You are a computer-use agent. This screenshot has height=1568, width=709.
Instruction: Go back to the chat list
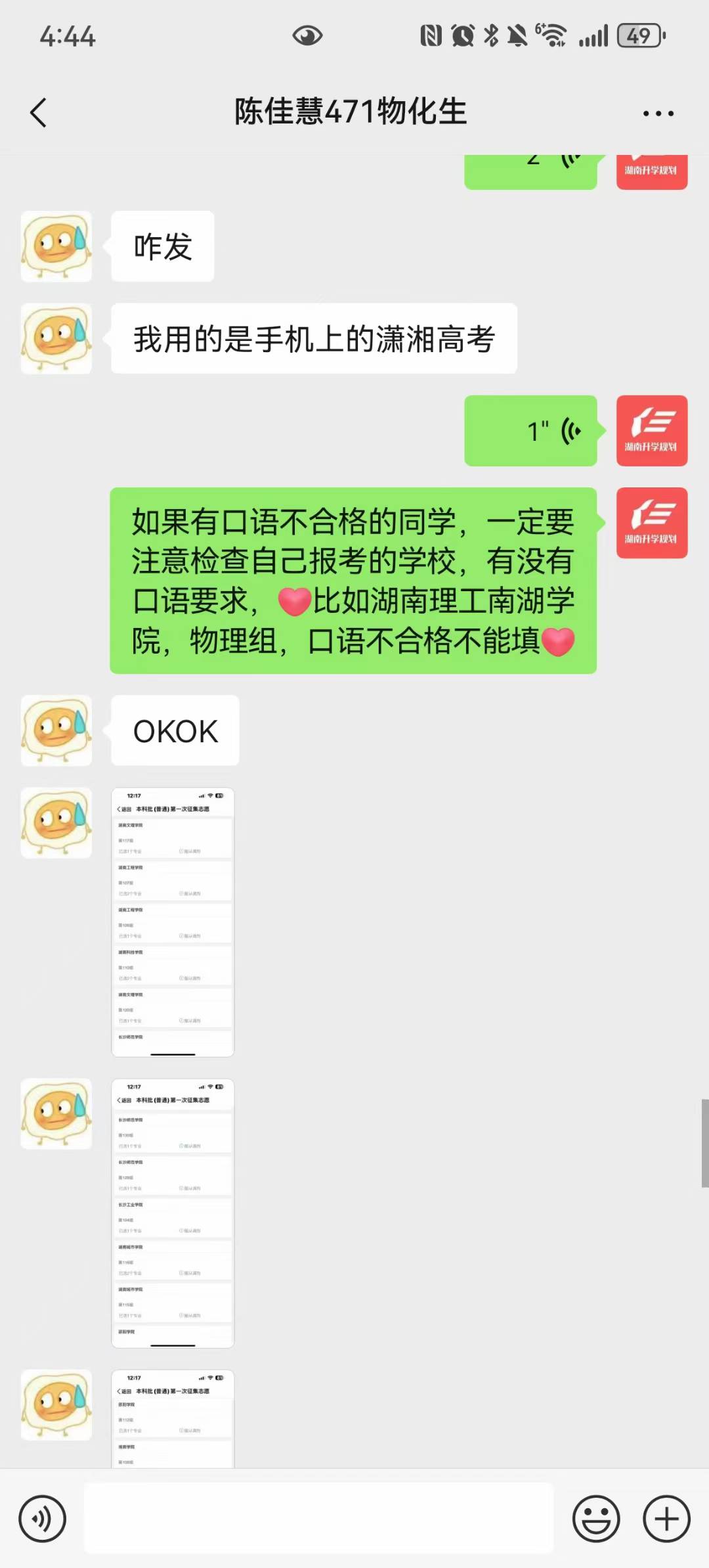click(39, 112)
